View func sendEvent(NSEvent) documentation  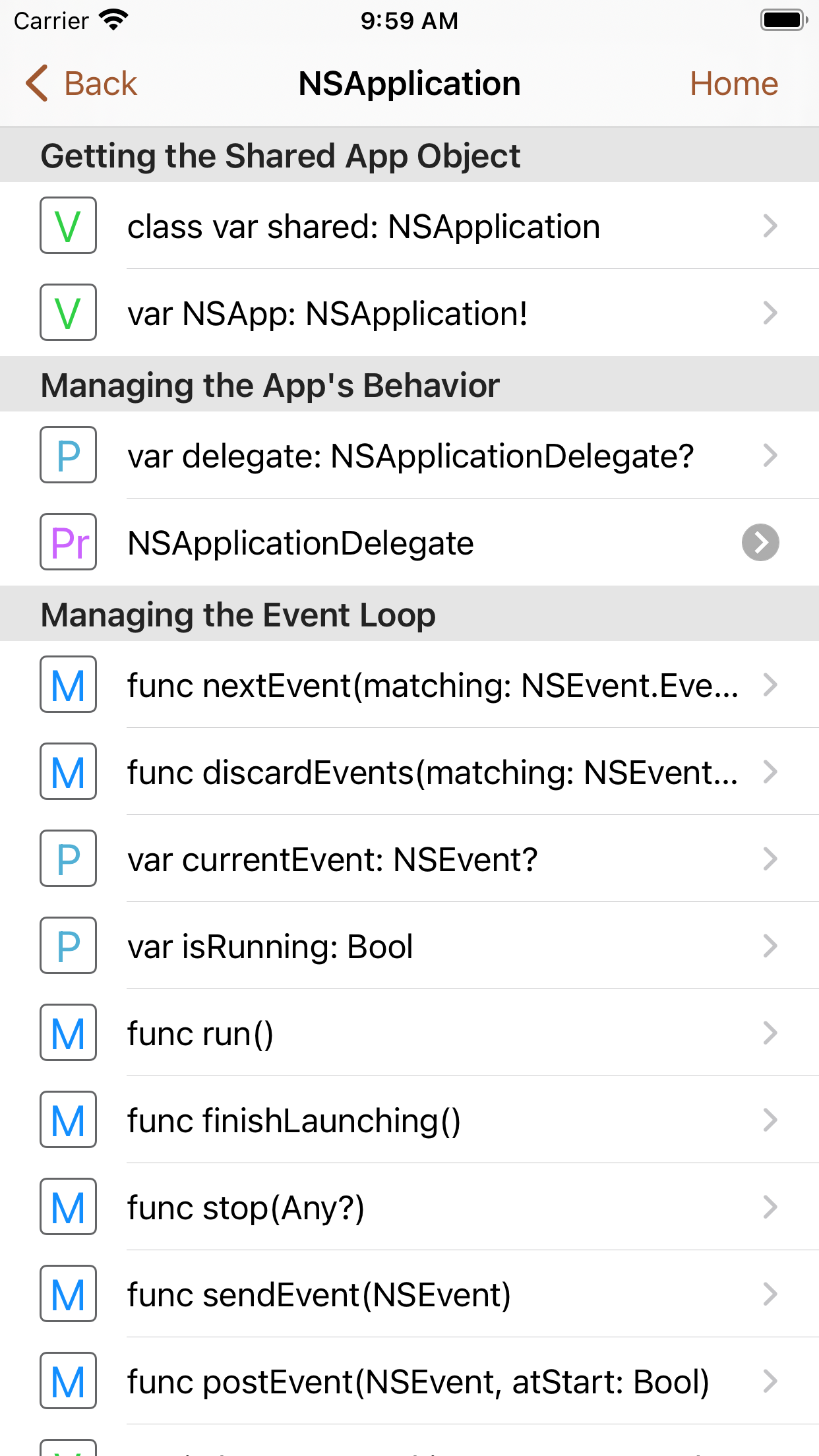[x=409, y=1294]
